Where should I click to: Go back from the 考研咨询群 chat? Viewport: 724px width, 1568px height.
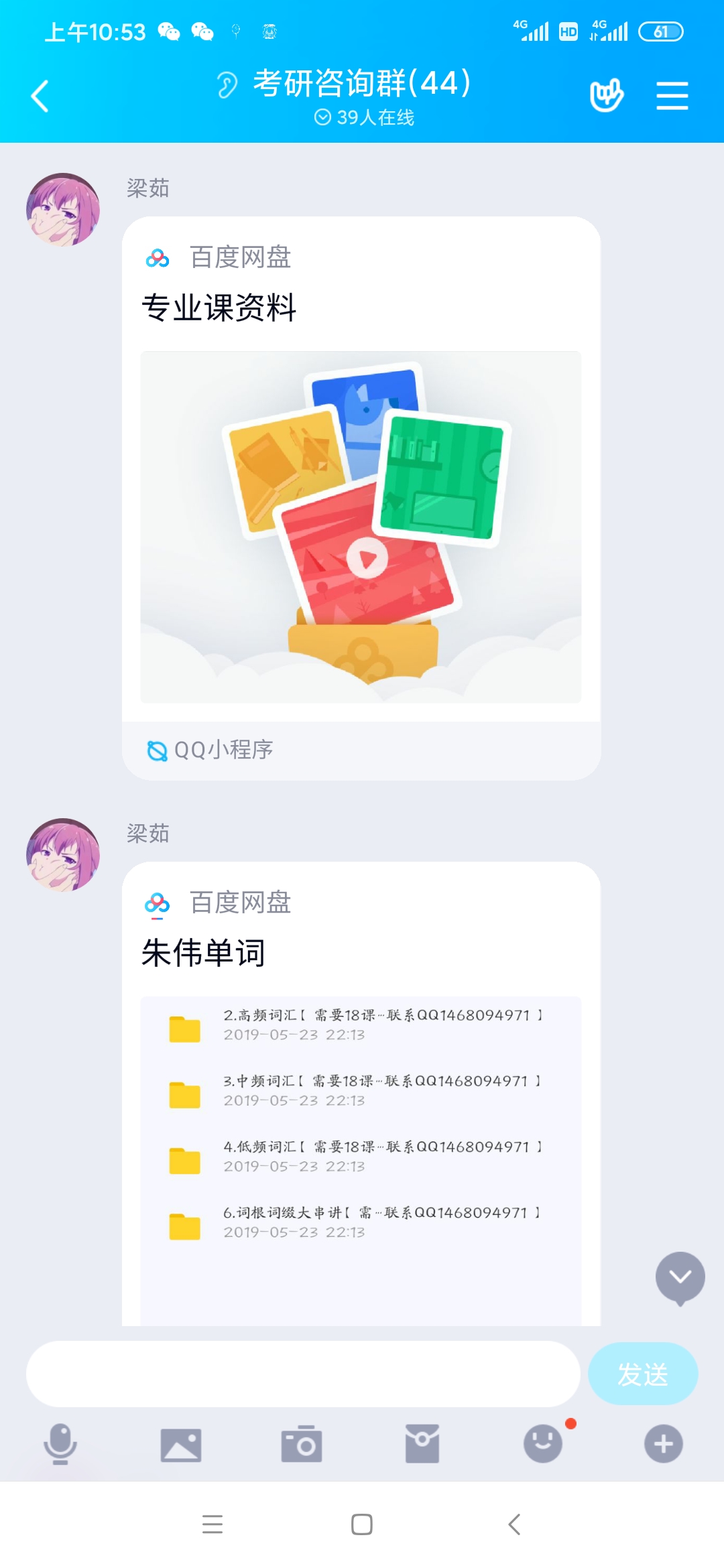pyautogui.click(x=40, y=96)
